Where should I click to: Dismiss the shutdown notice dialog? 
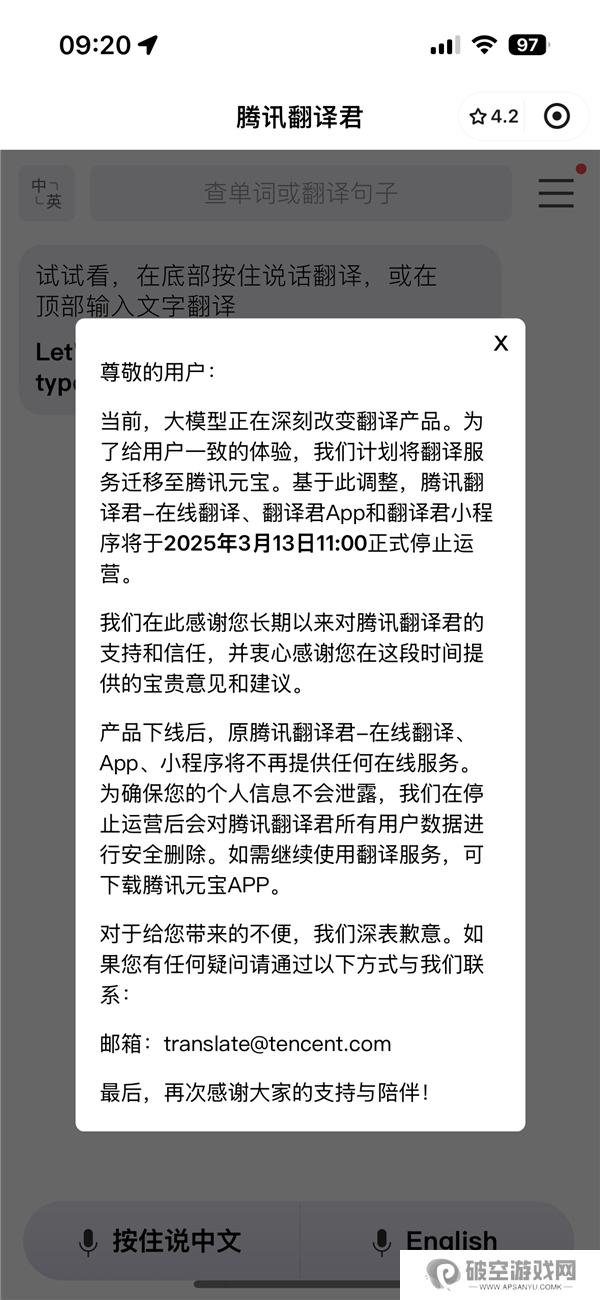[x=501, y=343]
